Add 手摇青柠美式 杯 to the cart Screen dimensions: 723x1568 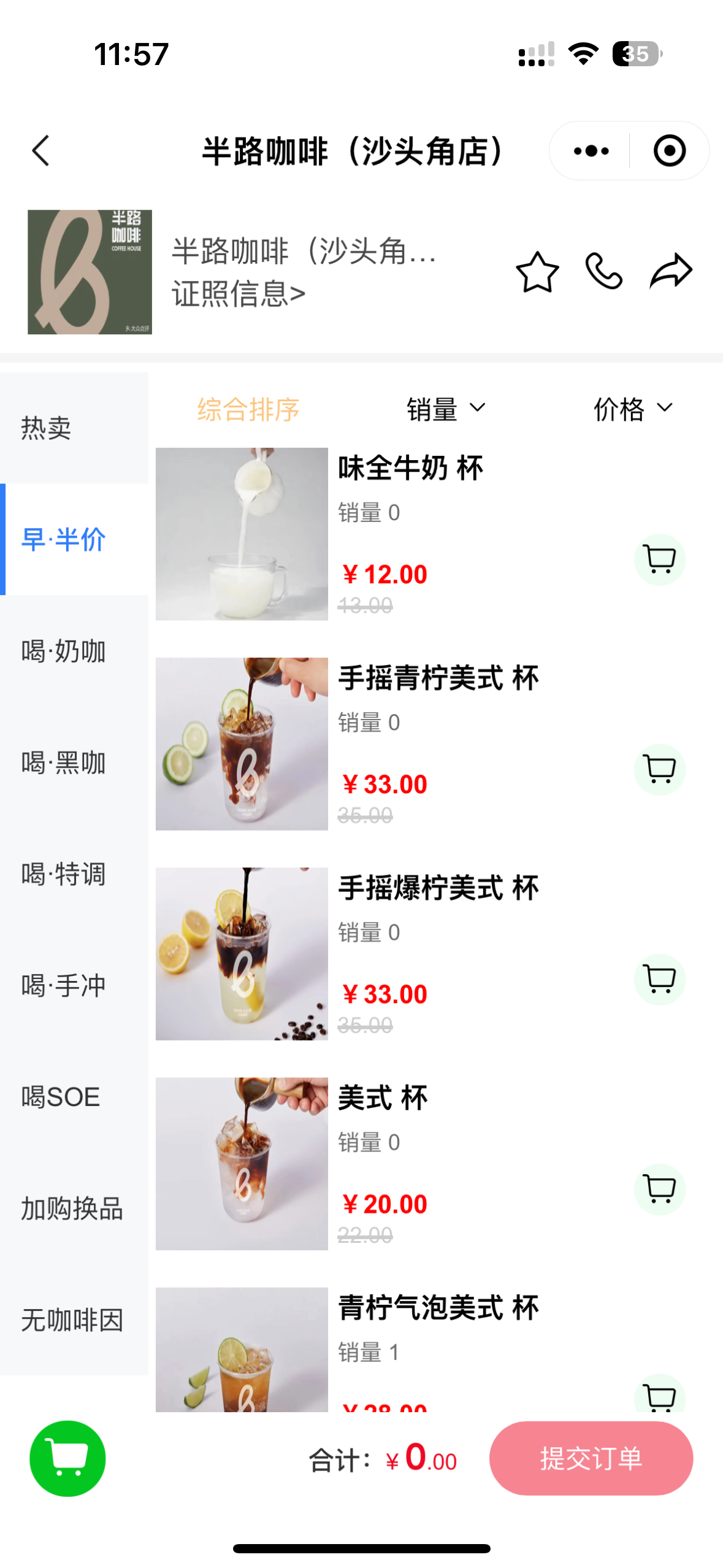(x=659, y=769)
